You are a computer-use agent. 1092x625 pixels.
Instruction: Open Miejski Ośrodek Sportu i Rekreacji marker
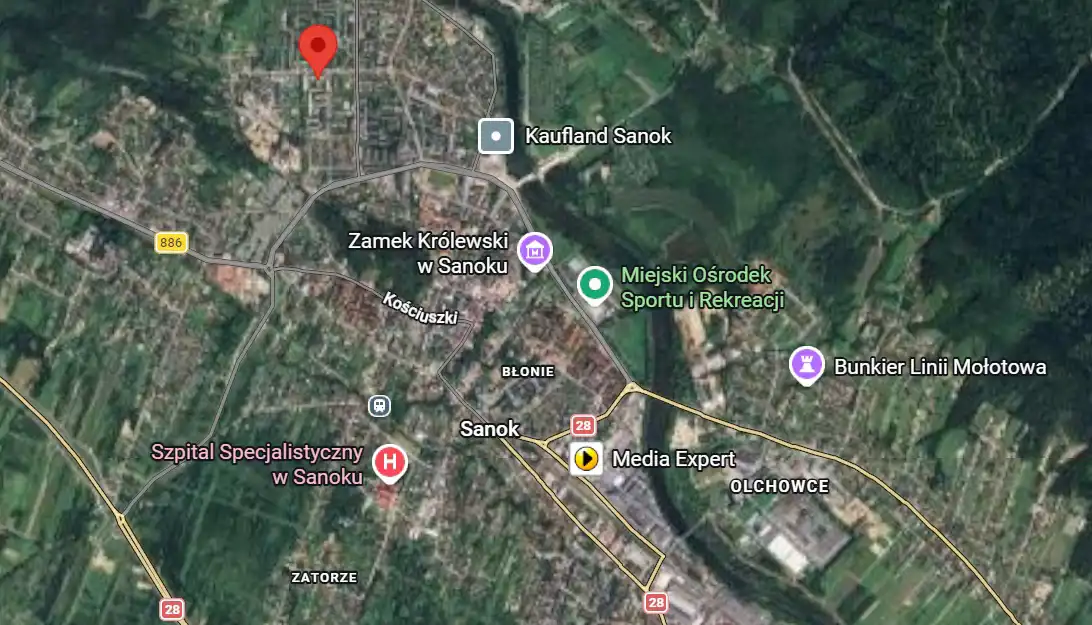tap(596, 285)
